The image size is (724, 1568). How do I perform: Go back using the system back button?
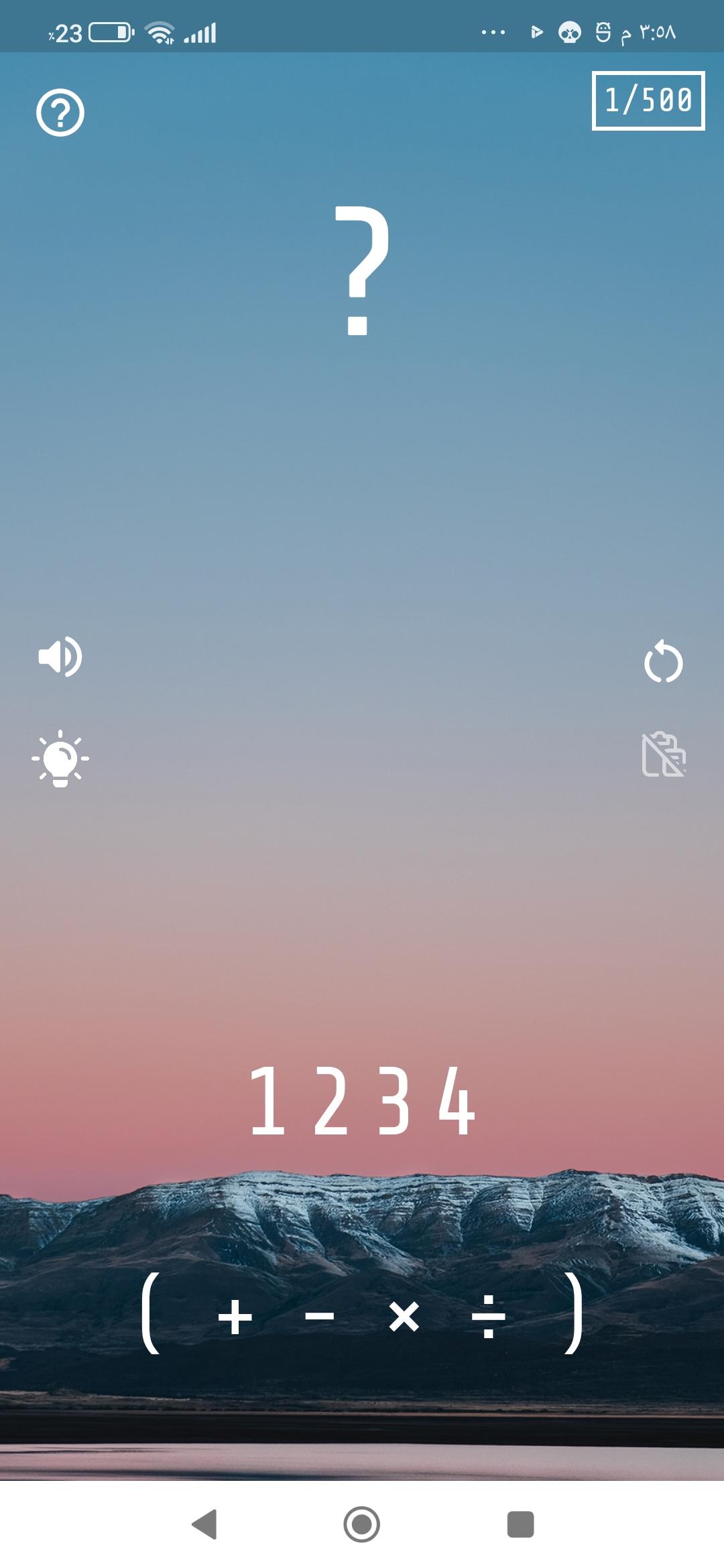click(x=204, y=1525)
